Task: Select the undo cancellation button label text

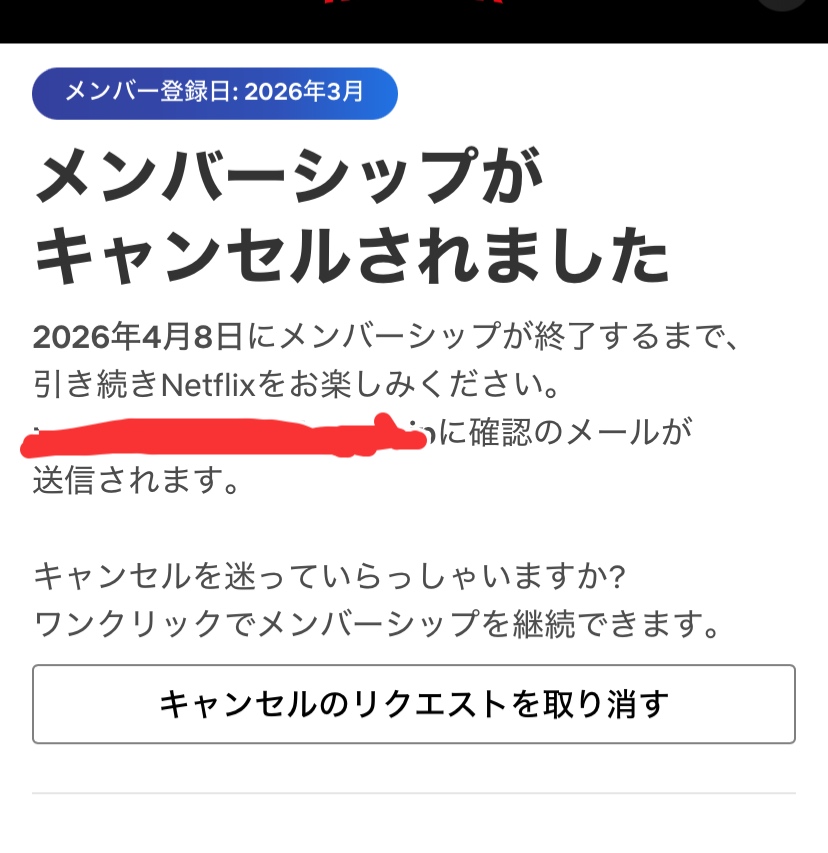Action: [414, 704]
